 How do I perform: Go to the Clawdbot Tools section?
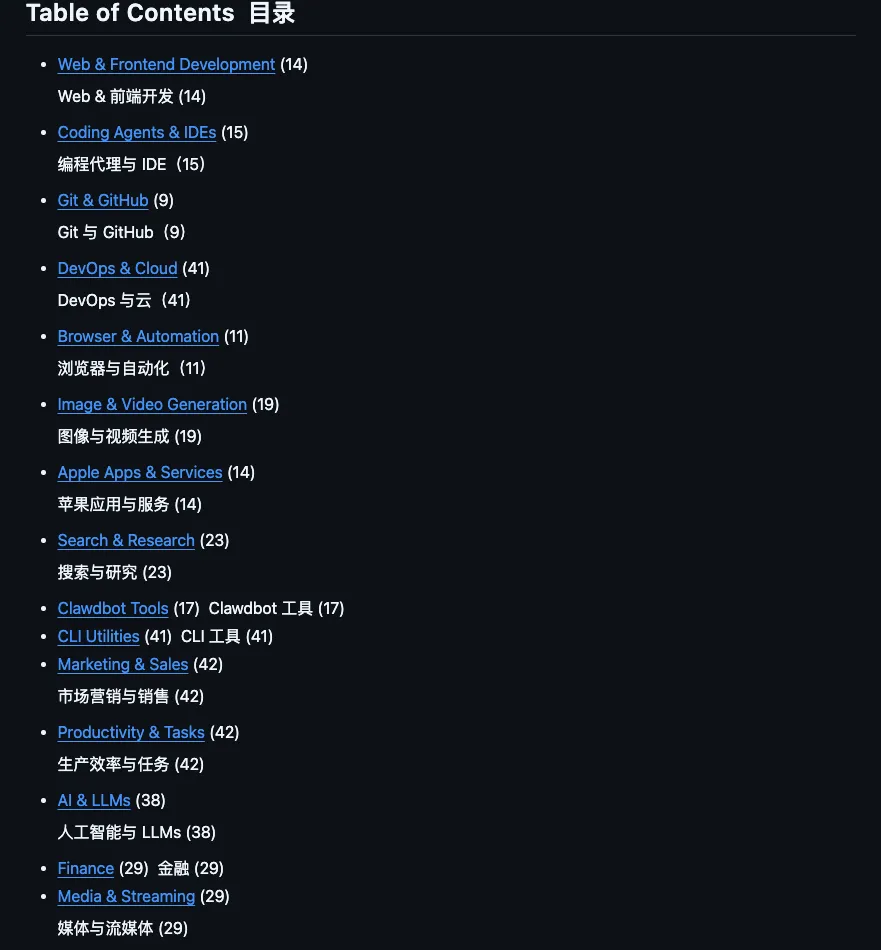pos(113,608)
